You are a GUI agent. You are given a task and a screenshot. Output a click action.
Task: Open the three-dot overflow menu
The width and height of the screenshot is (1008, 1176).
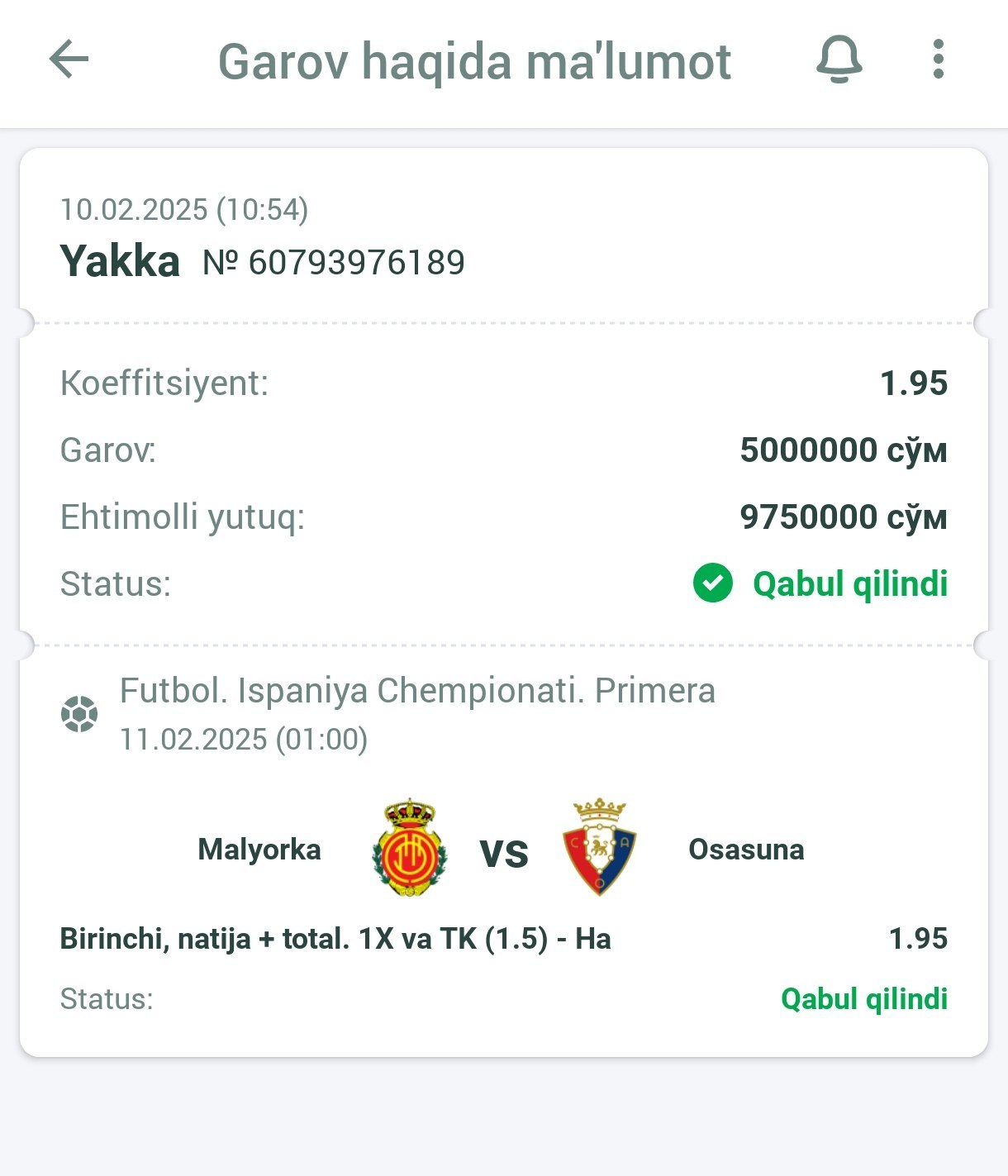(938, 60)
